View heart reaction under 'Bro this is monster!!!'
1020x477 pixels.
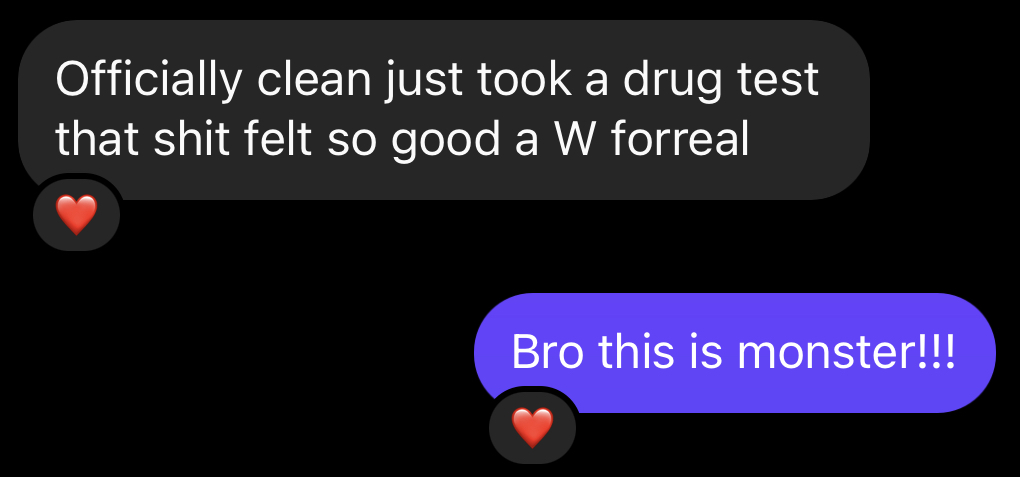tap(532, 428)
